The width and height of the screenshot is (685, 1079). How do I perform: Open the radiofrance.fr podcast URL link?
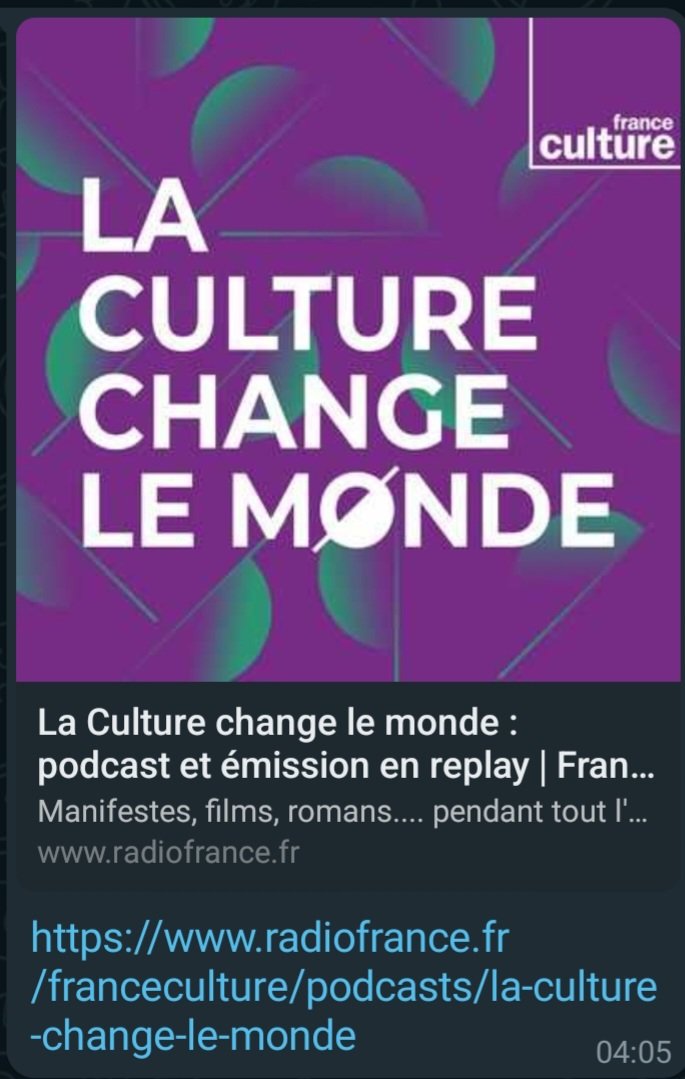click(343, 987)
